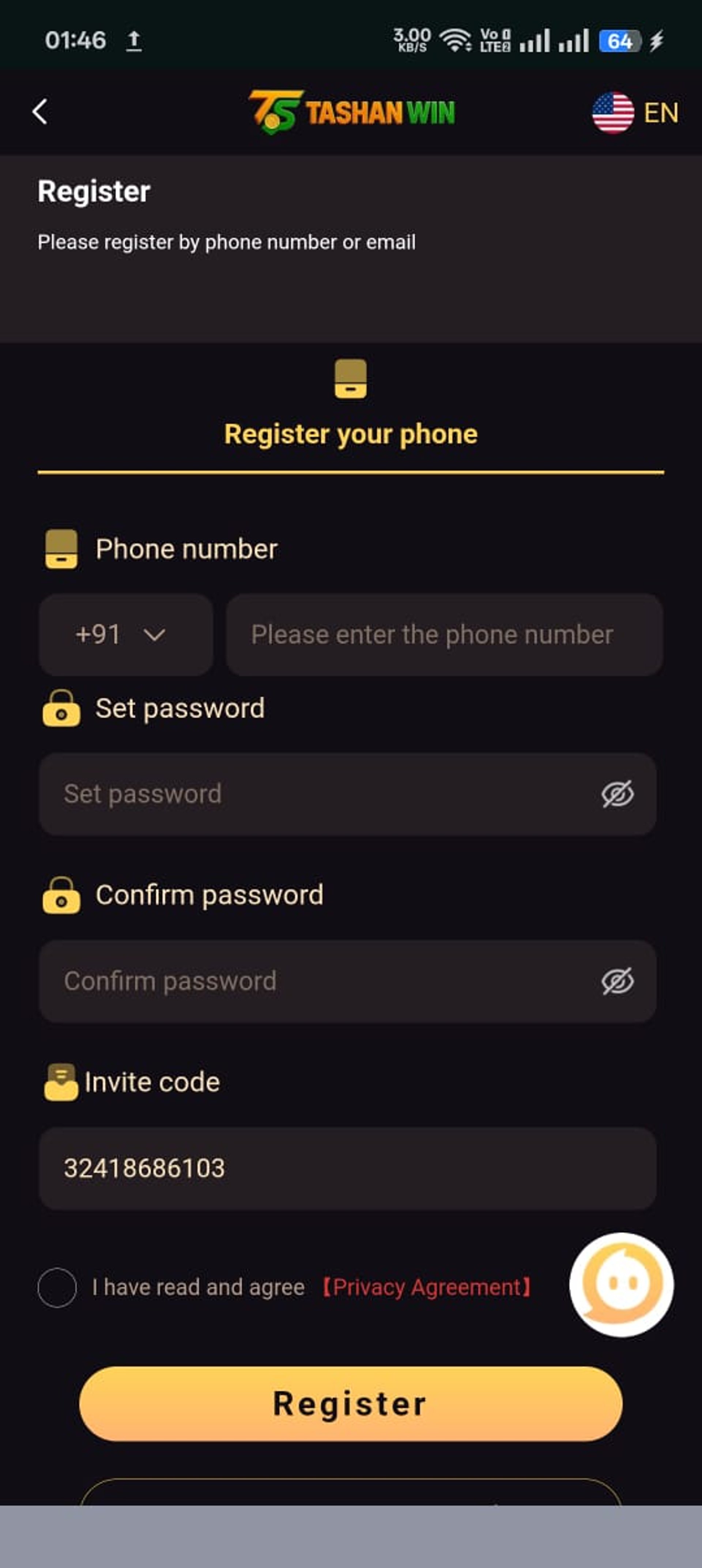
Task: Focus the phone number input field
Action: tap(443, 635)
